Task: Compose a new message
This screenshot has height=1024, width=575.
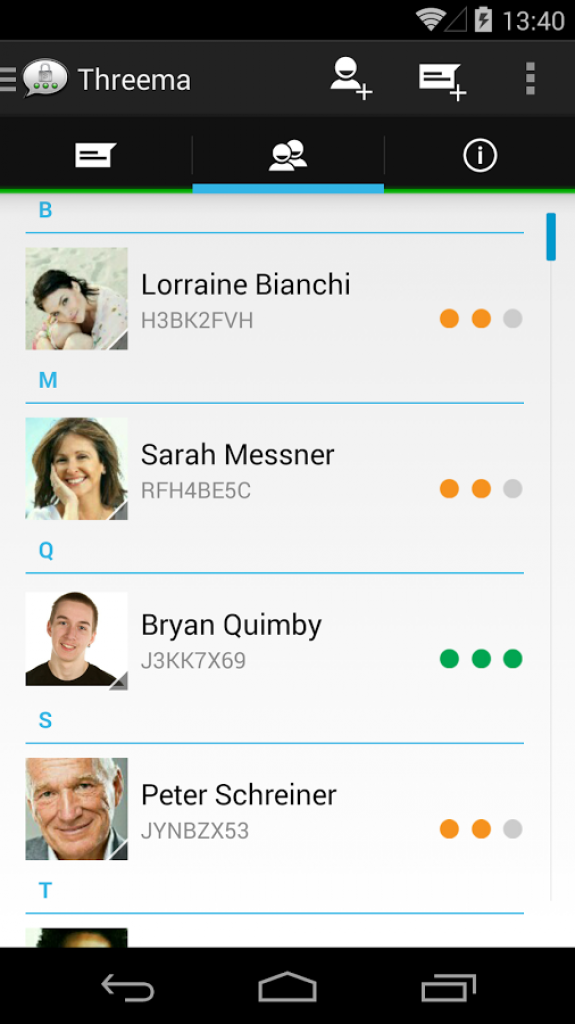Action: coord(442,81)
